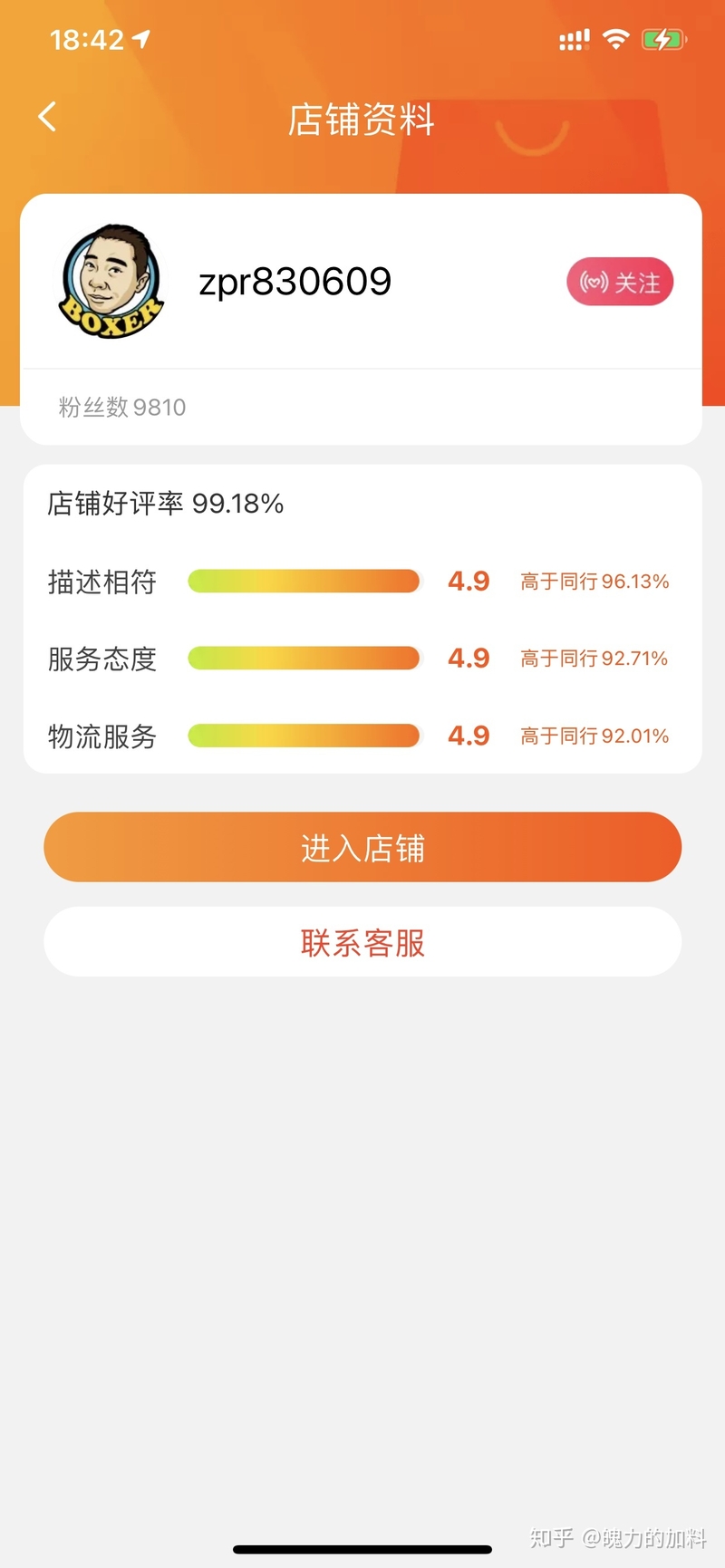The width and height of the screenshot is (725, 1568).
Task: Contact customer service via 联系客服
Action: tap(362, 942)
